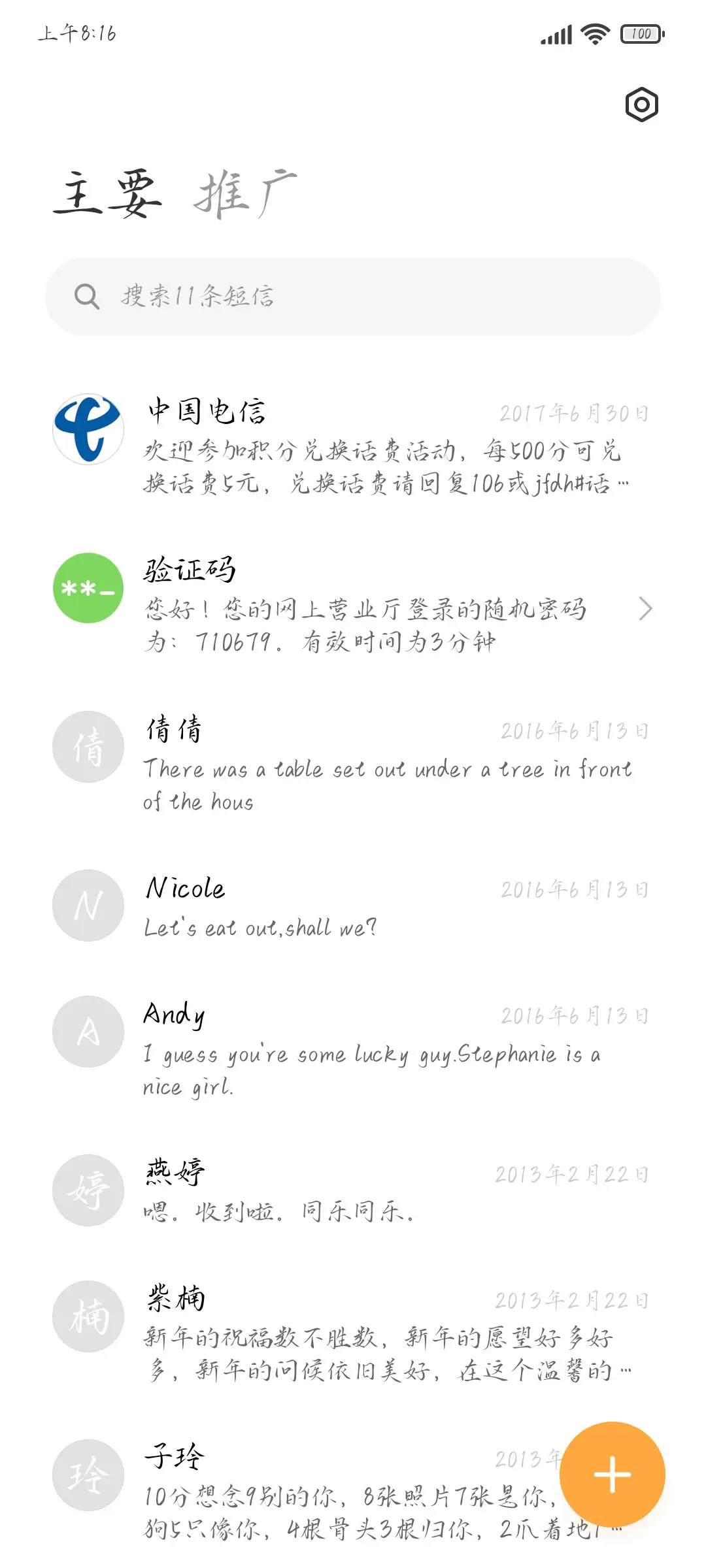This screenshot has width=706, height=1568.
Task: Tap the search magnifier icon
Action: coord(87,296)
